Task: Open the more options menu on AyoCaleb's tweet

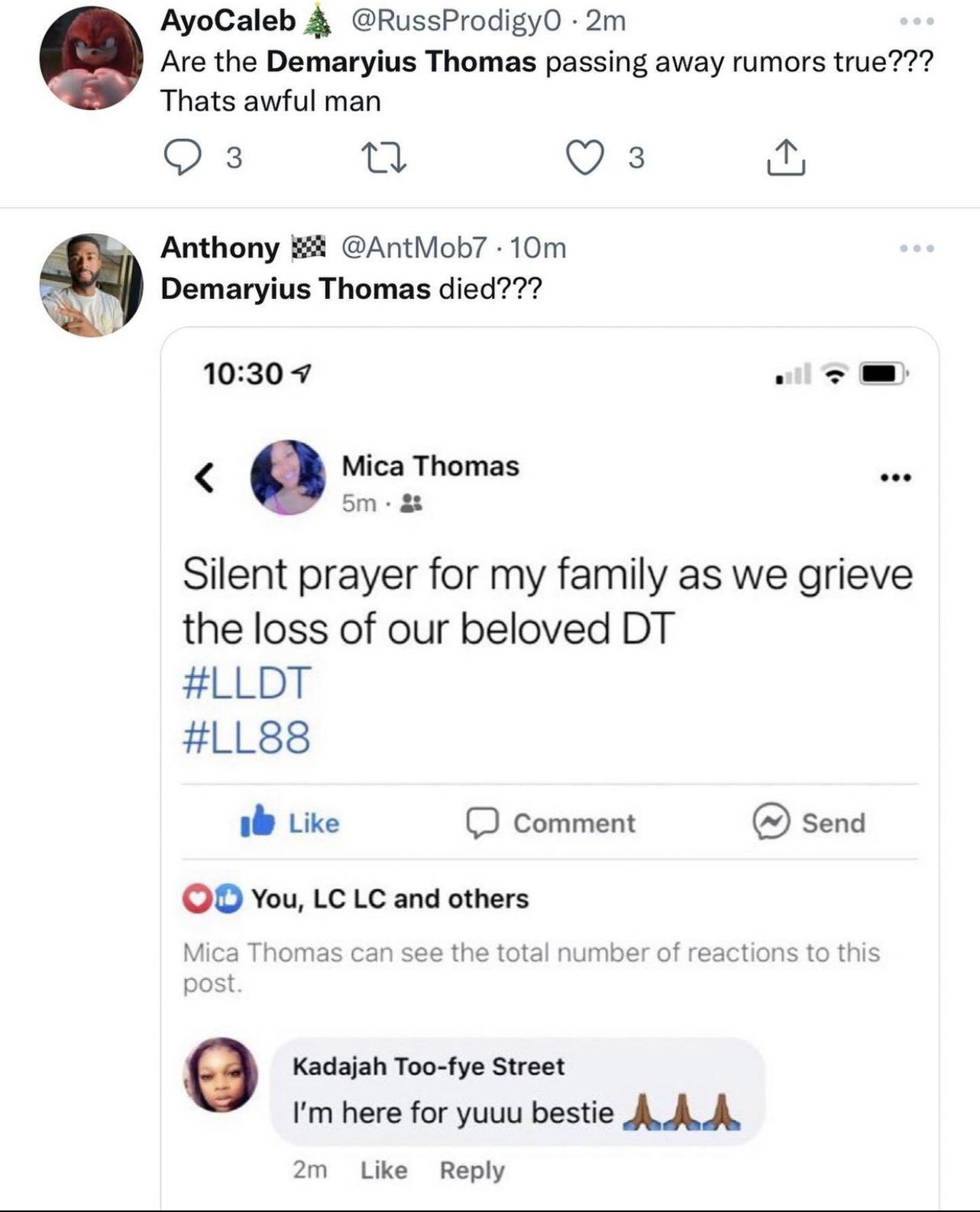Action: click(917, 21)
